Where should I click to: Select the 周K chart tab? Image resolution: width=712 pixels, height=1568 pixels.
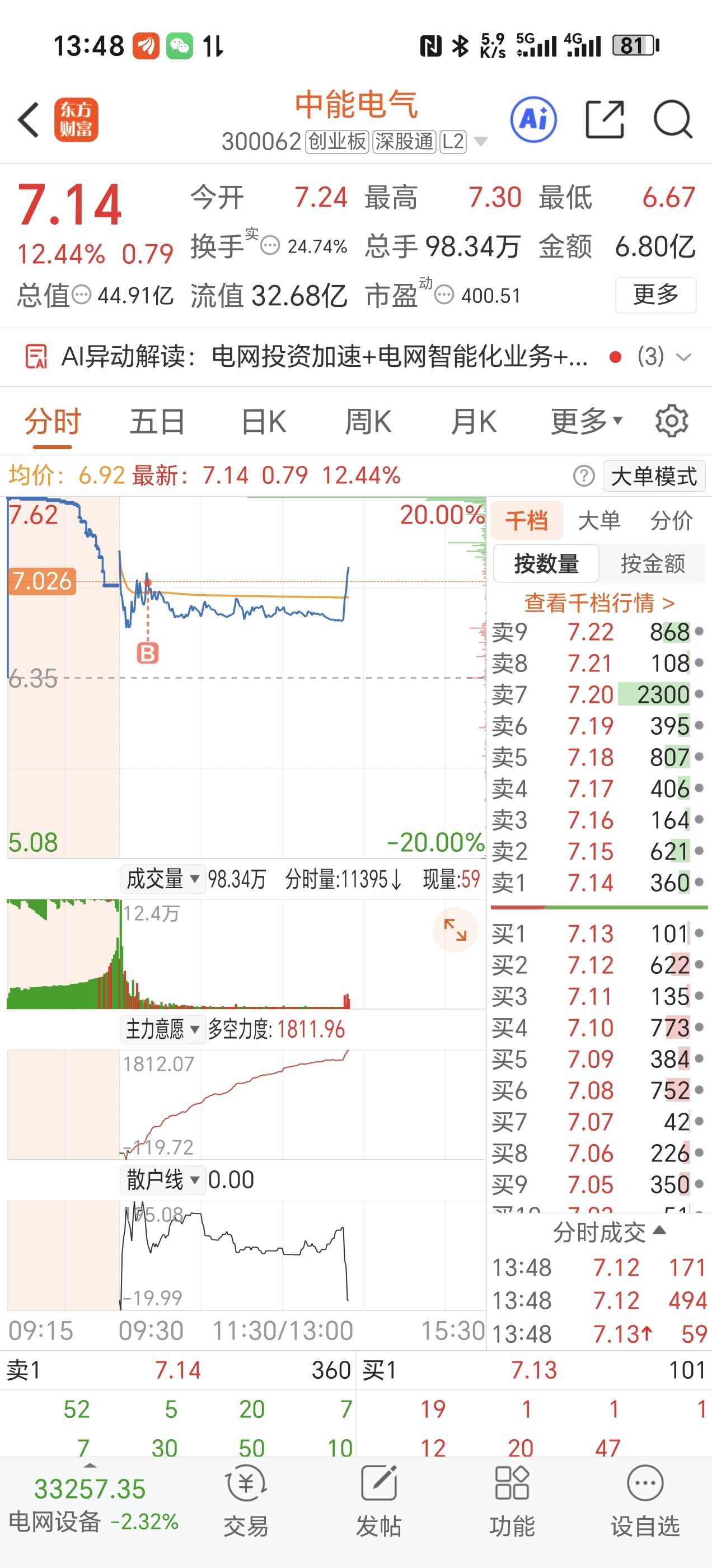pyautogui.click(x=368, y=421)
